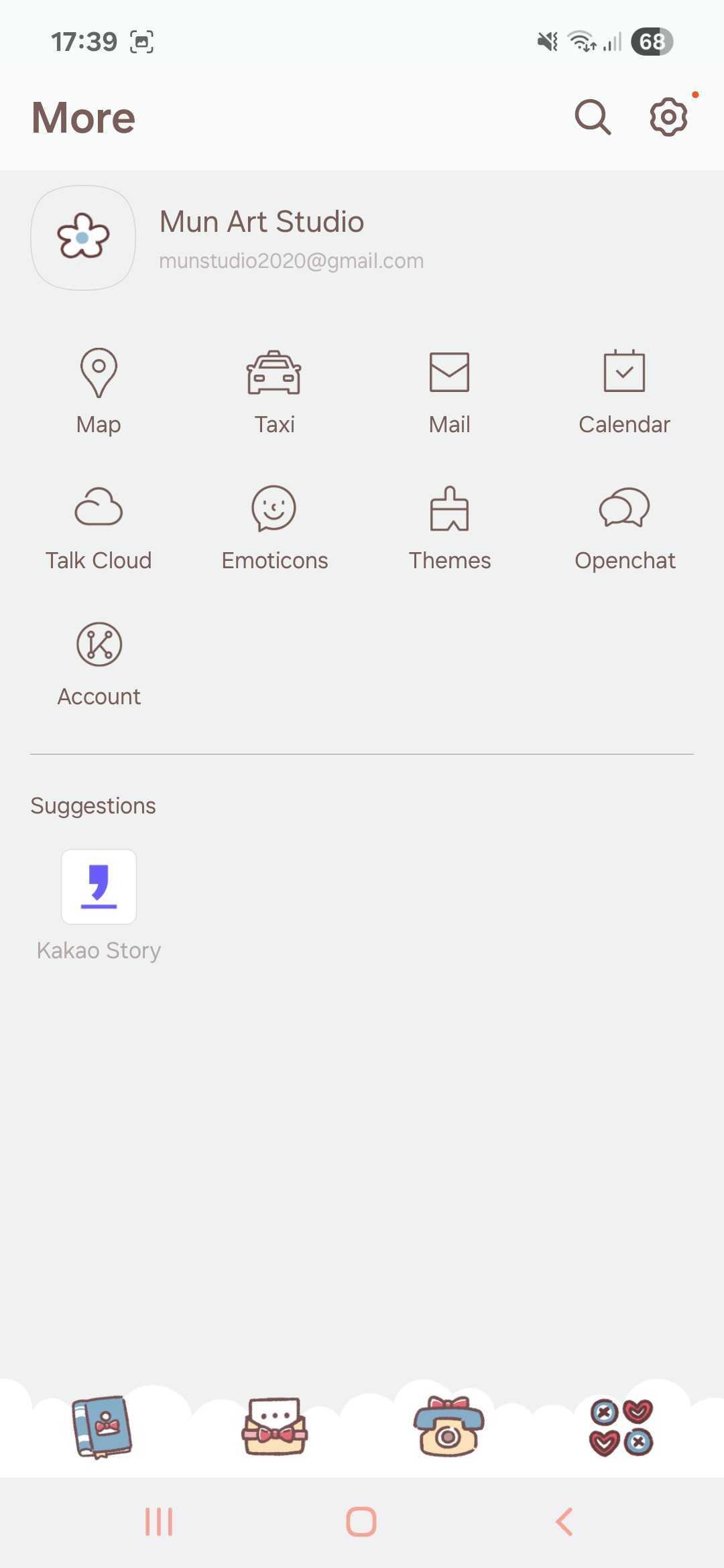Image resolution: width=724 pixels, height=1568 pixels.
Task: Switch to the Friends tab (book icon)
Action: [x=102, y=1427]
